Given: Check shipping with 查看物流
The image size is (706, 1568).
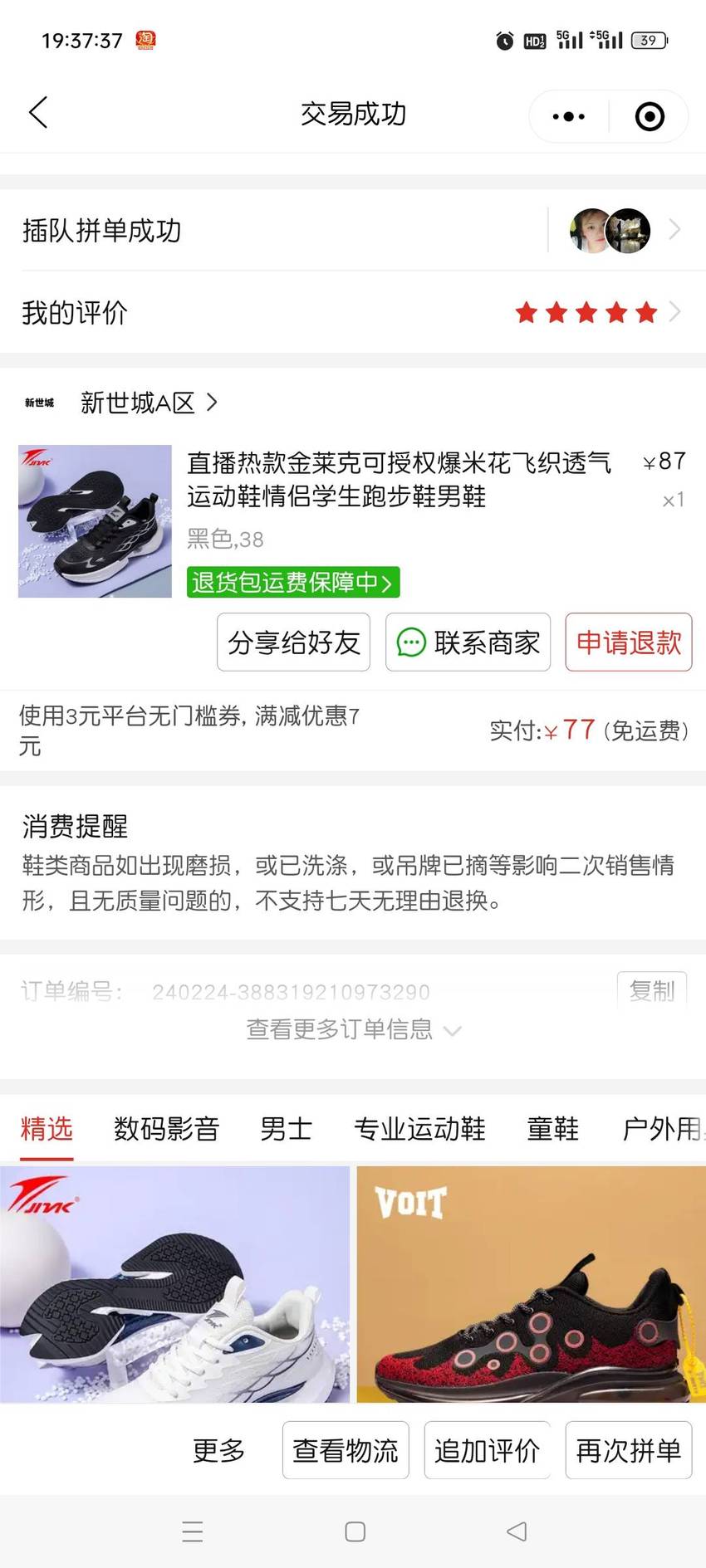Looking at the screenshot, I should point(346,1450).
